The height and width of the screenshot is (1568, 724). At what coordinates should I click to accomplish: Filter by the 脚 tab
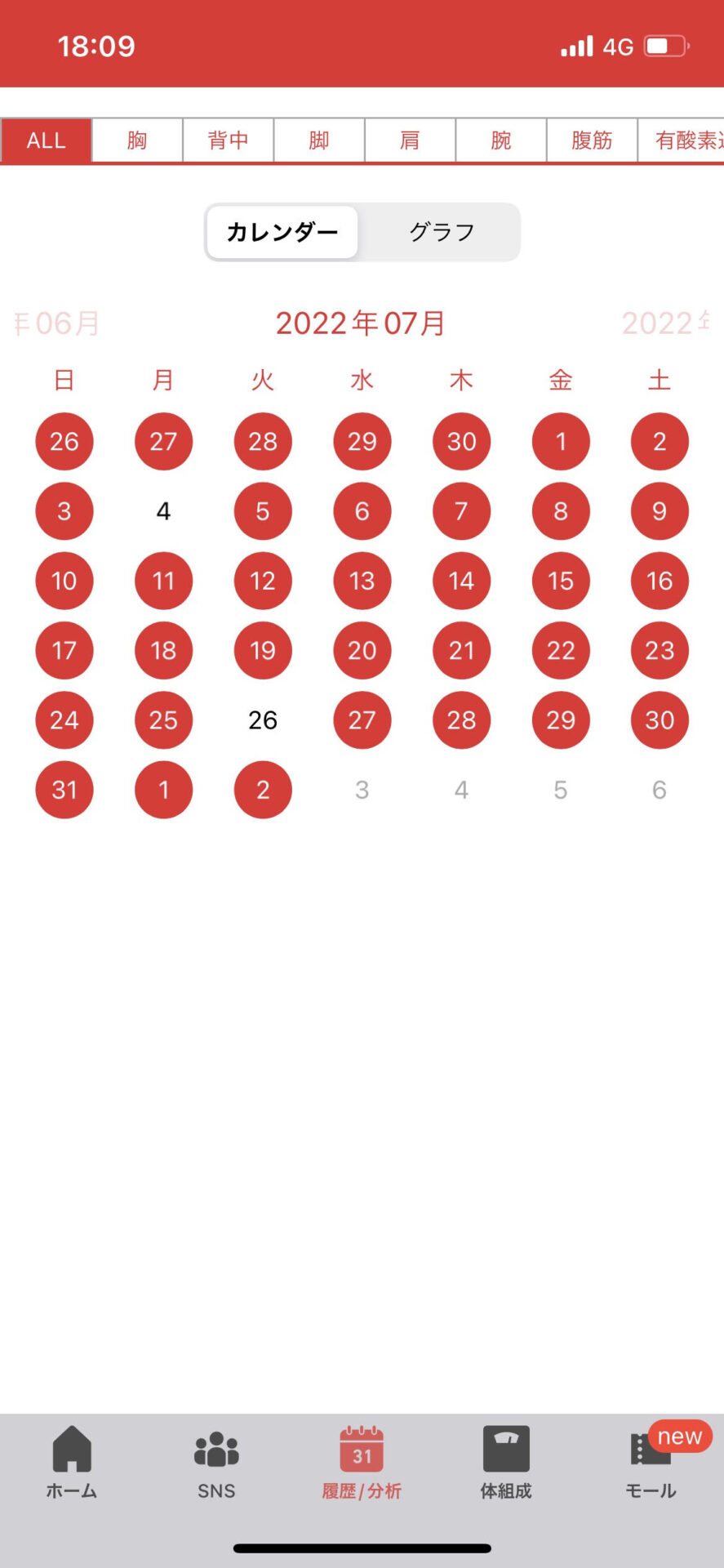(319, 140)
